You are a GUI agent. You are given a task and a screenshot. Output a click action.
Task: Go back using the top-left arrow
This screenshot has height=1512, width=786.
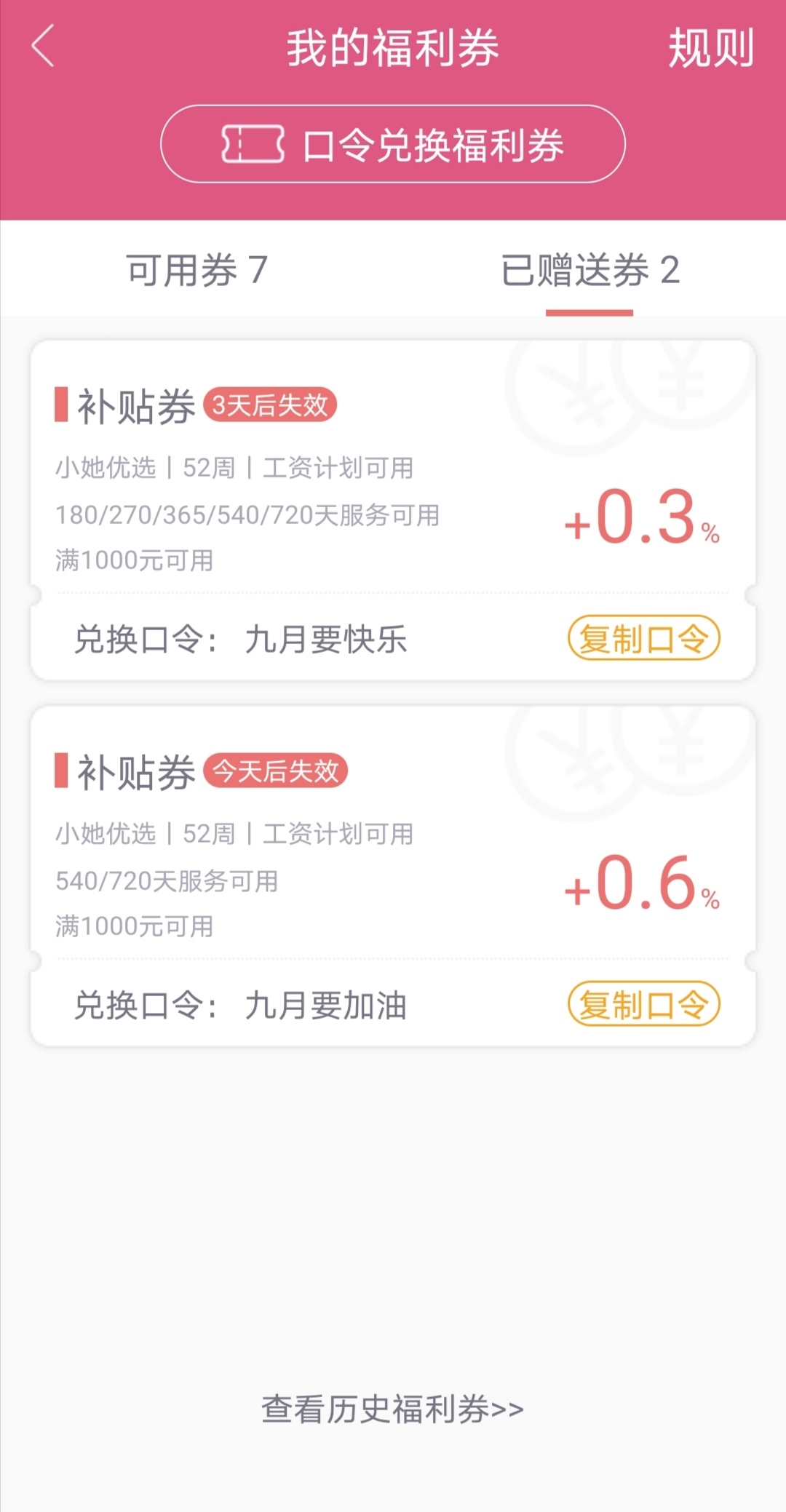tap(43, 46)
